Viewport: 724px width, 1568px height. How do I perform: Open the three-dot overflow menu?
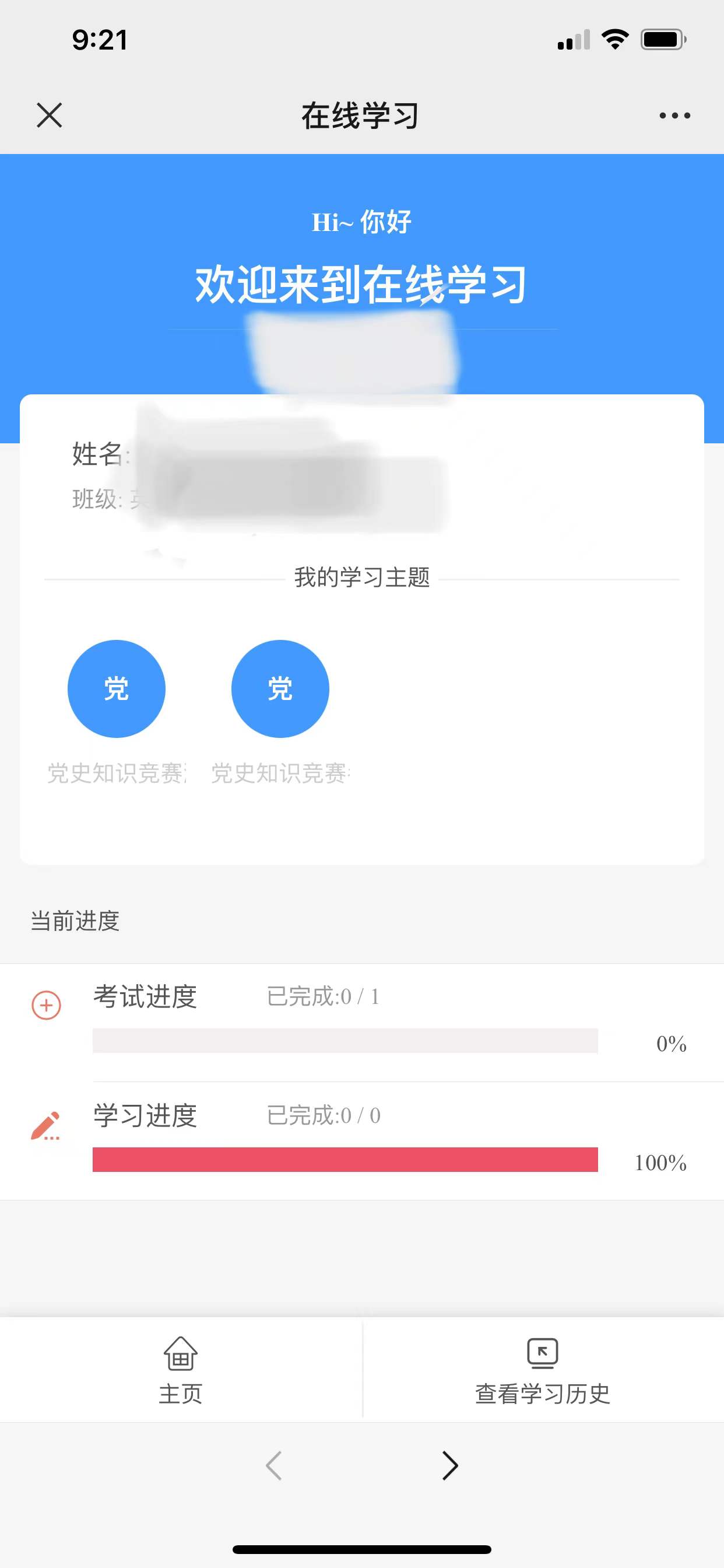[674, 115]
